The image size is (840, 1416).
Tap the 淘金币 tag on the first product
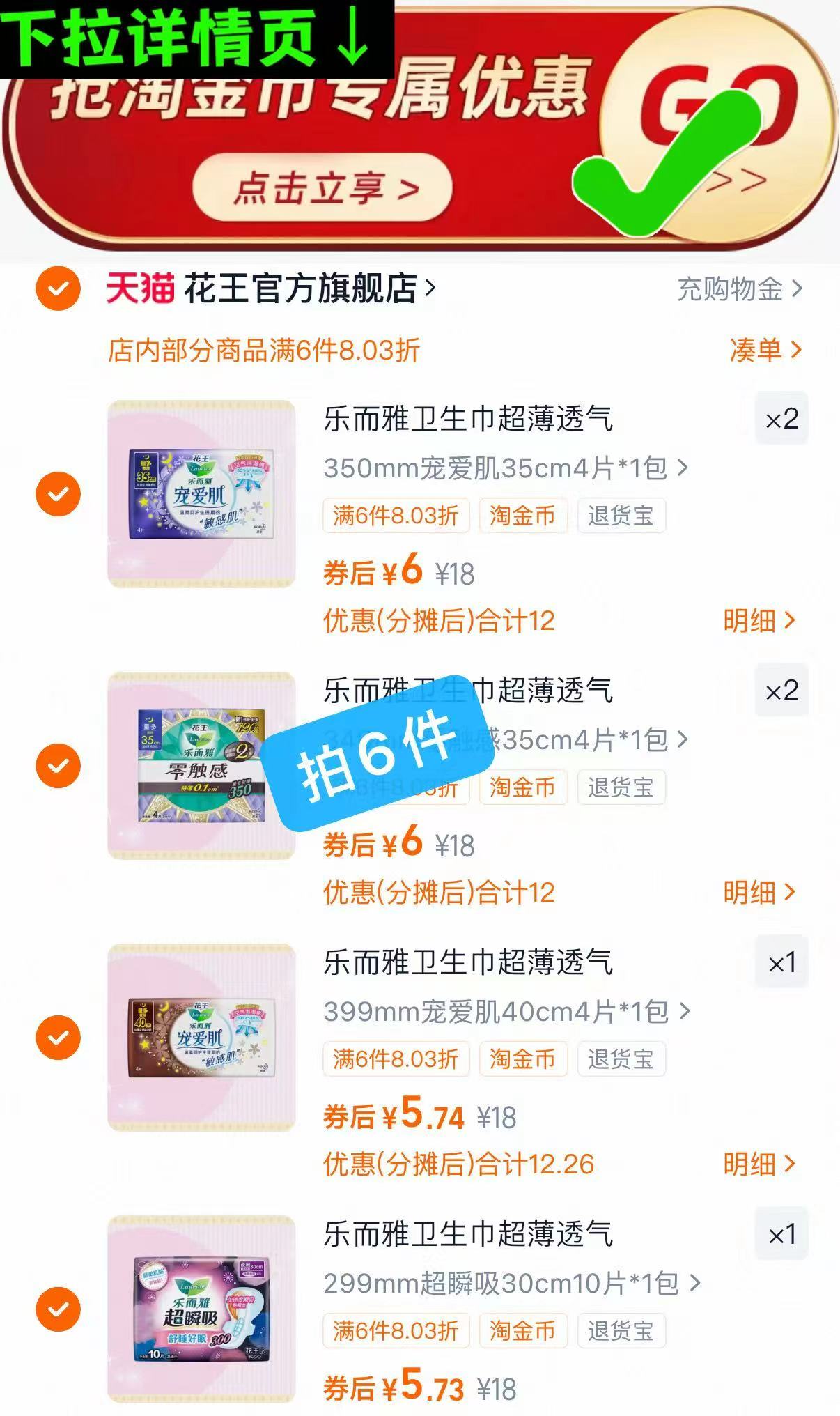click(523, 516)
